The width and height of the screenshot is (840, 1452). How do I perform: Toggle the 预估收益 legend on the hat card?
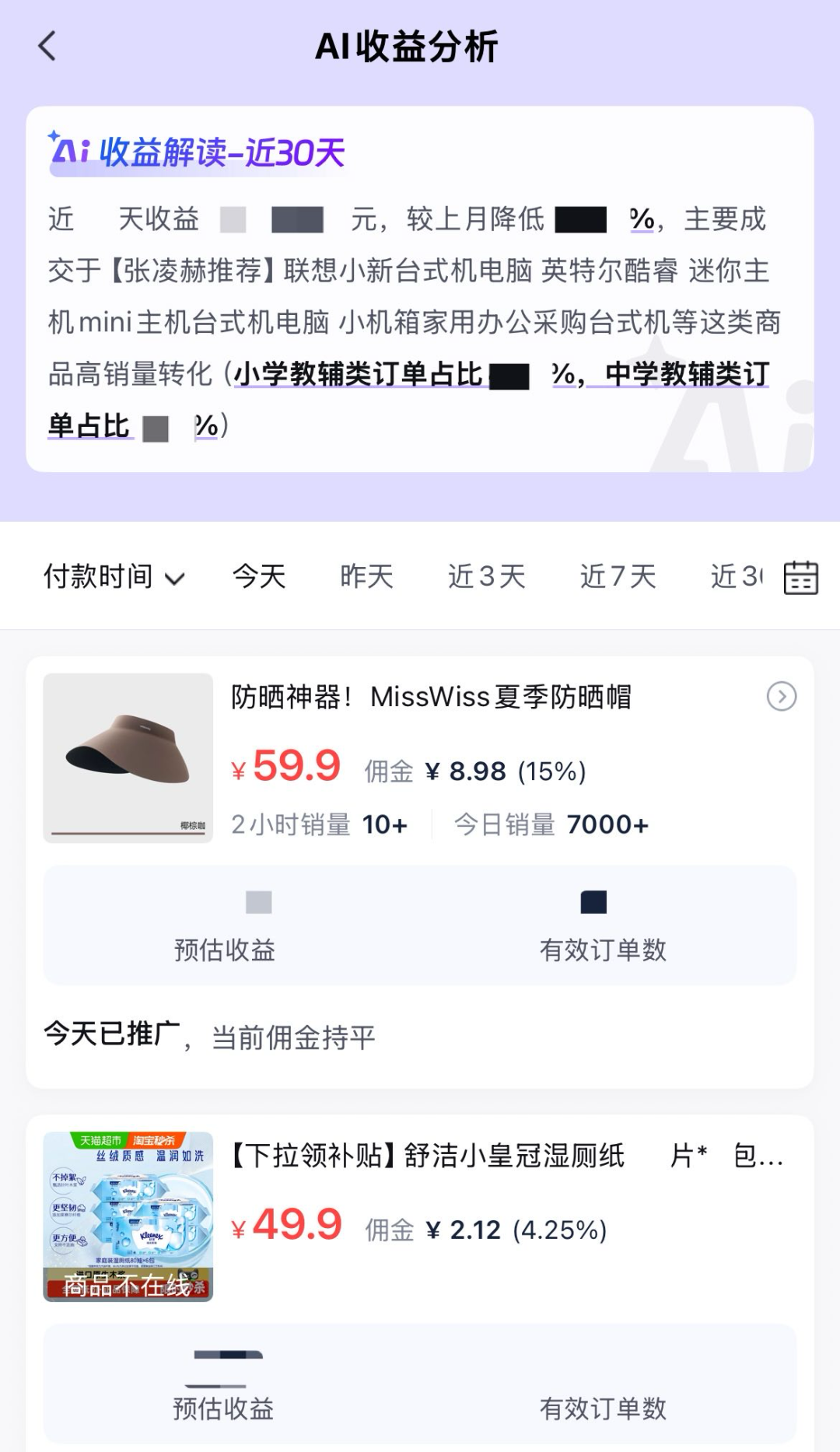[x=226, y=950]
